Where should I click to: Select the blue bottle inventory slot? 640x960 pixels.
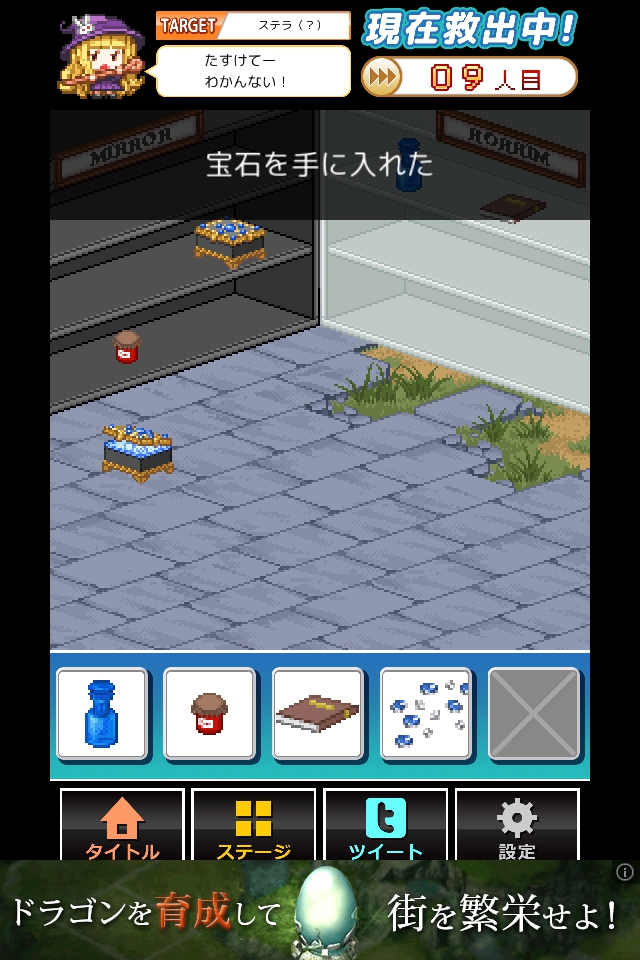click(102, 714)
